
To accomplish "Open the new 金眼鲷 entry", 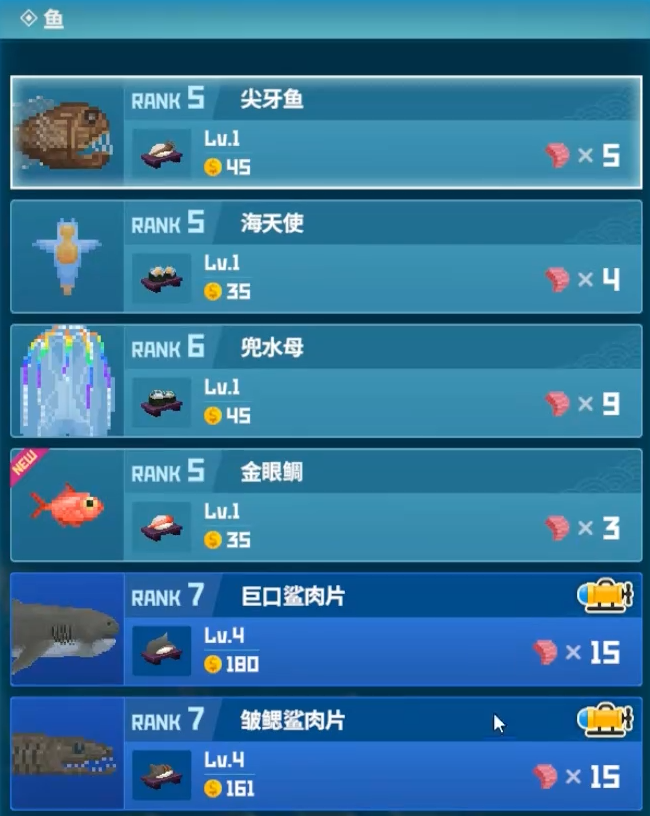I will pos(325,504).
